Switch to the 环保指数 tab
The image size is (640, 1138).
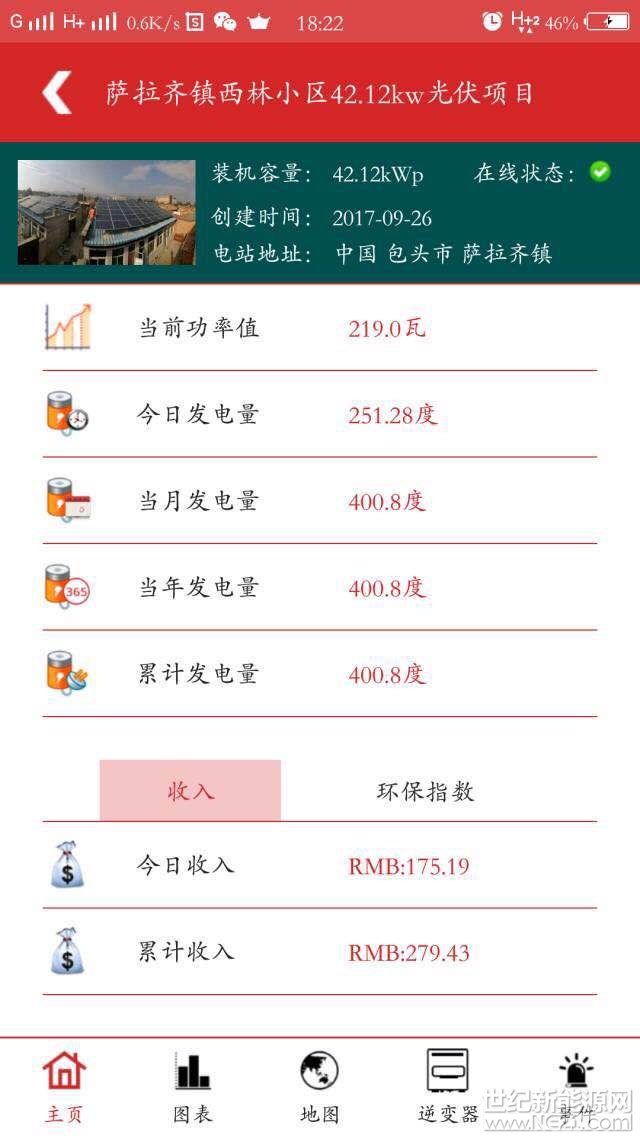425,792
